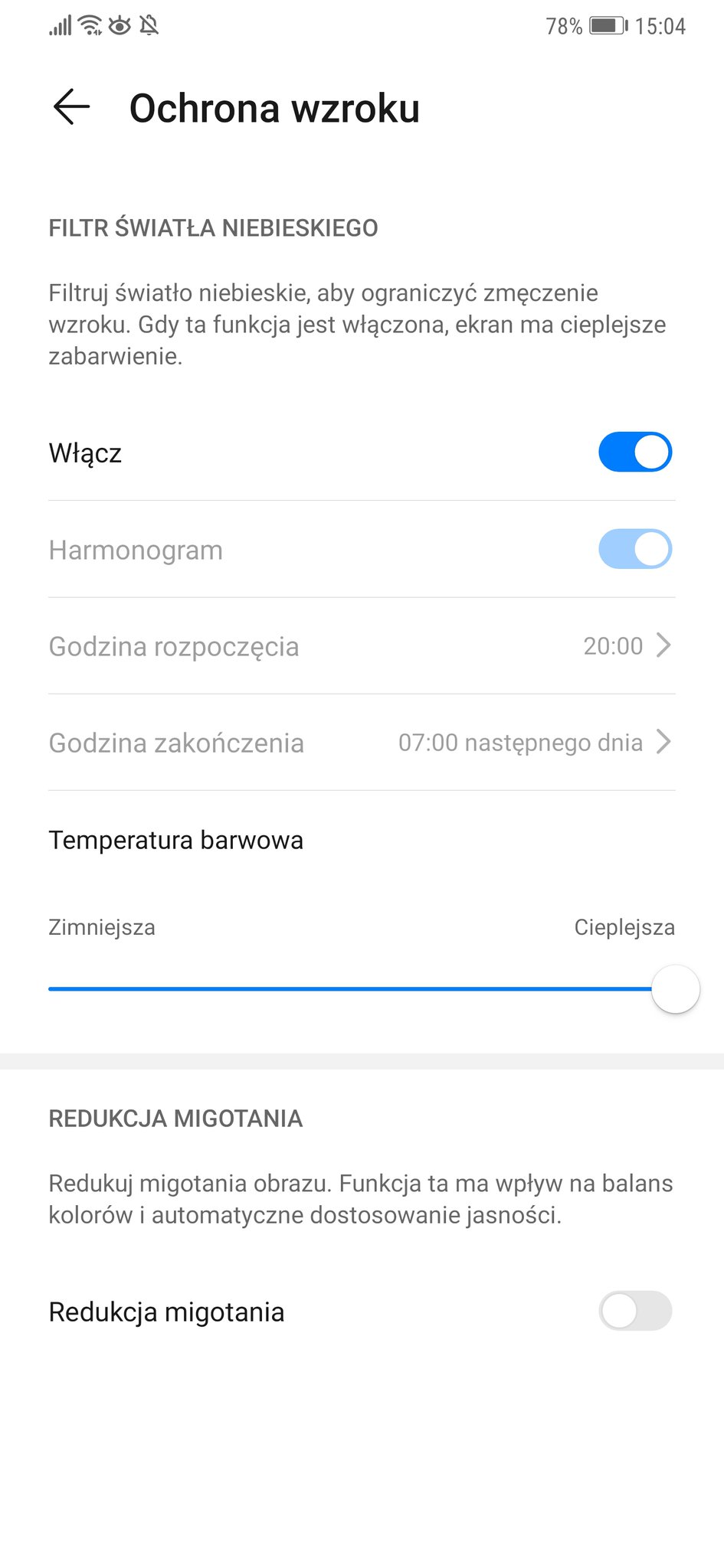The height and width of the screenshot is (1568, 724).
Task: Turn off the Włącz blue light filter switch
Action: pyautogui.click(x=634, y=452)
